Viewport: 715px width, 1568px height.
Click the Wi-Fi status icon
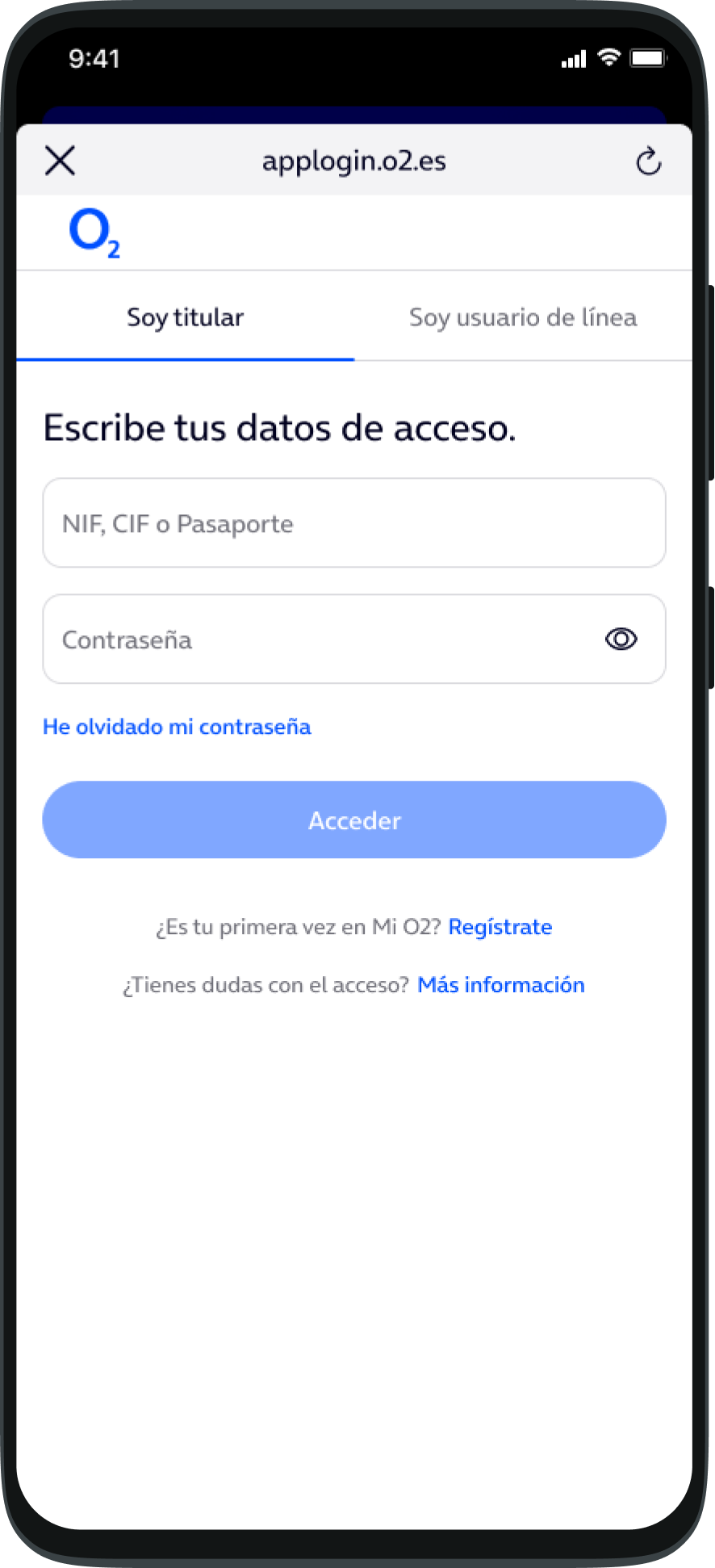click(x=608, y=58)
